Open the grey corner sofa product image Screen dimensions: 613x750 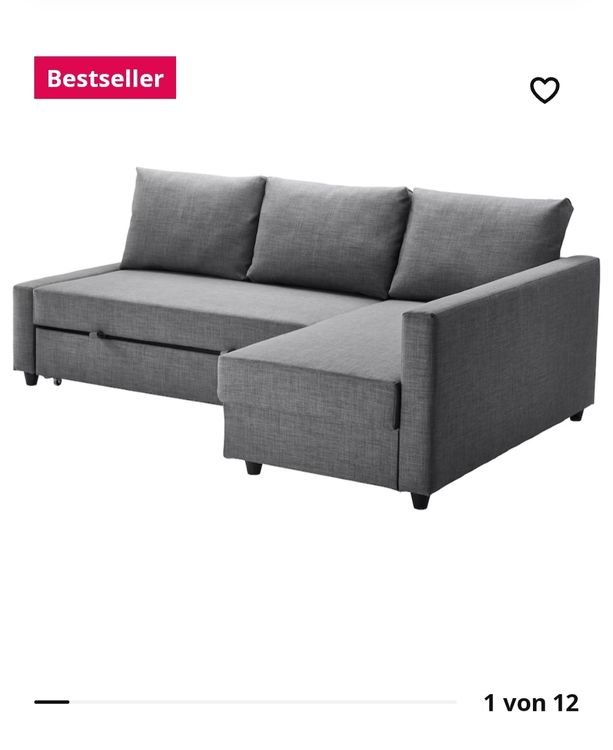coord(306,338)
